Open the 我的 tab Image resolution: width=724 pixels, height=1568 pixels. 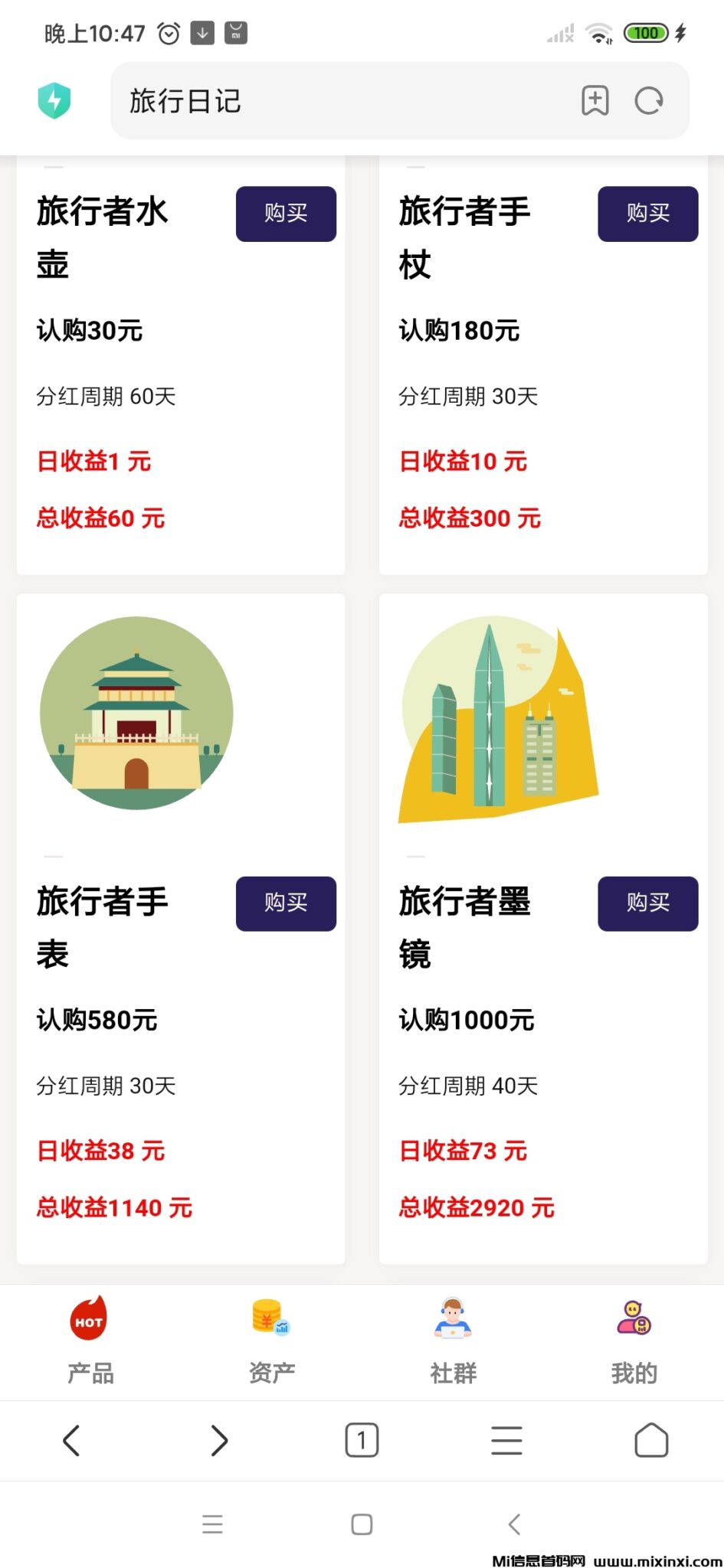point(634,1340)
